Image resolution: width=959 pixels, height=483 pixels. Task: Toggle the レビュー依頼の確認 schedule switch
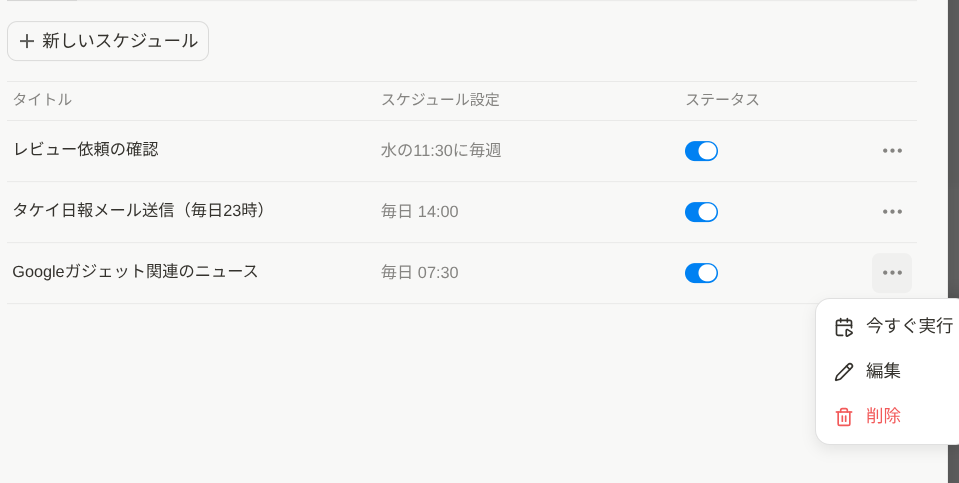coord(701,151)
